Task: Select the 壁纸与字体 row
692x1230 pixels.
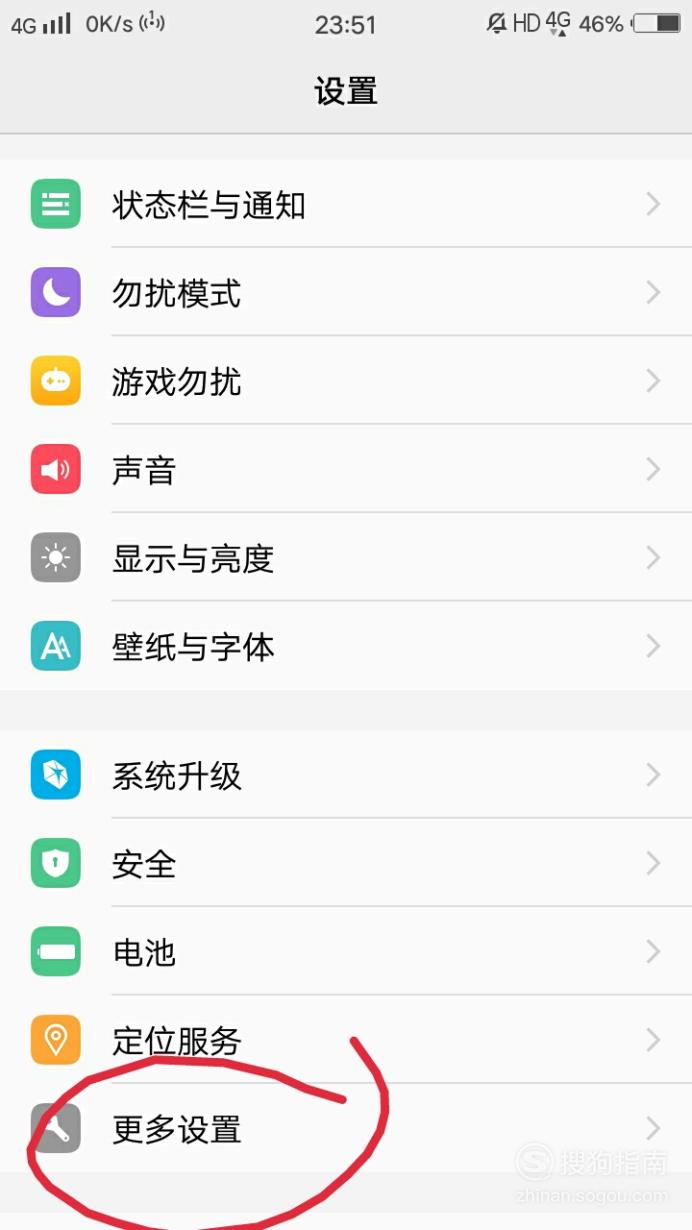Action: pyautogui.click(x=346, y=645)
